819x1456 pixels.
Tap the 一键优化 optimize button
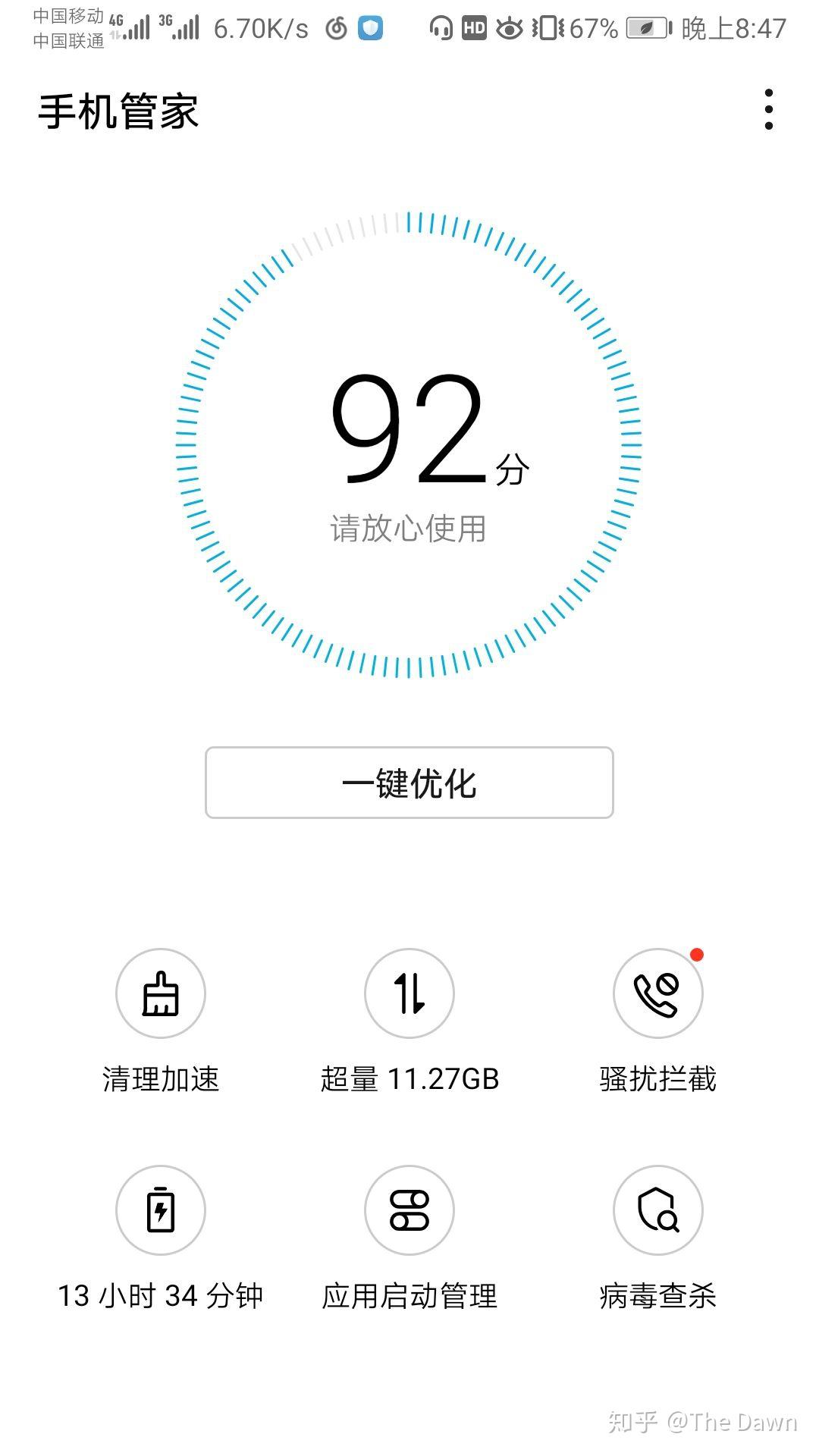[409, 783]
